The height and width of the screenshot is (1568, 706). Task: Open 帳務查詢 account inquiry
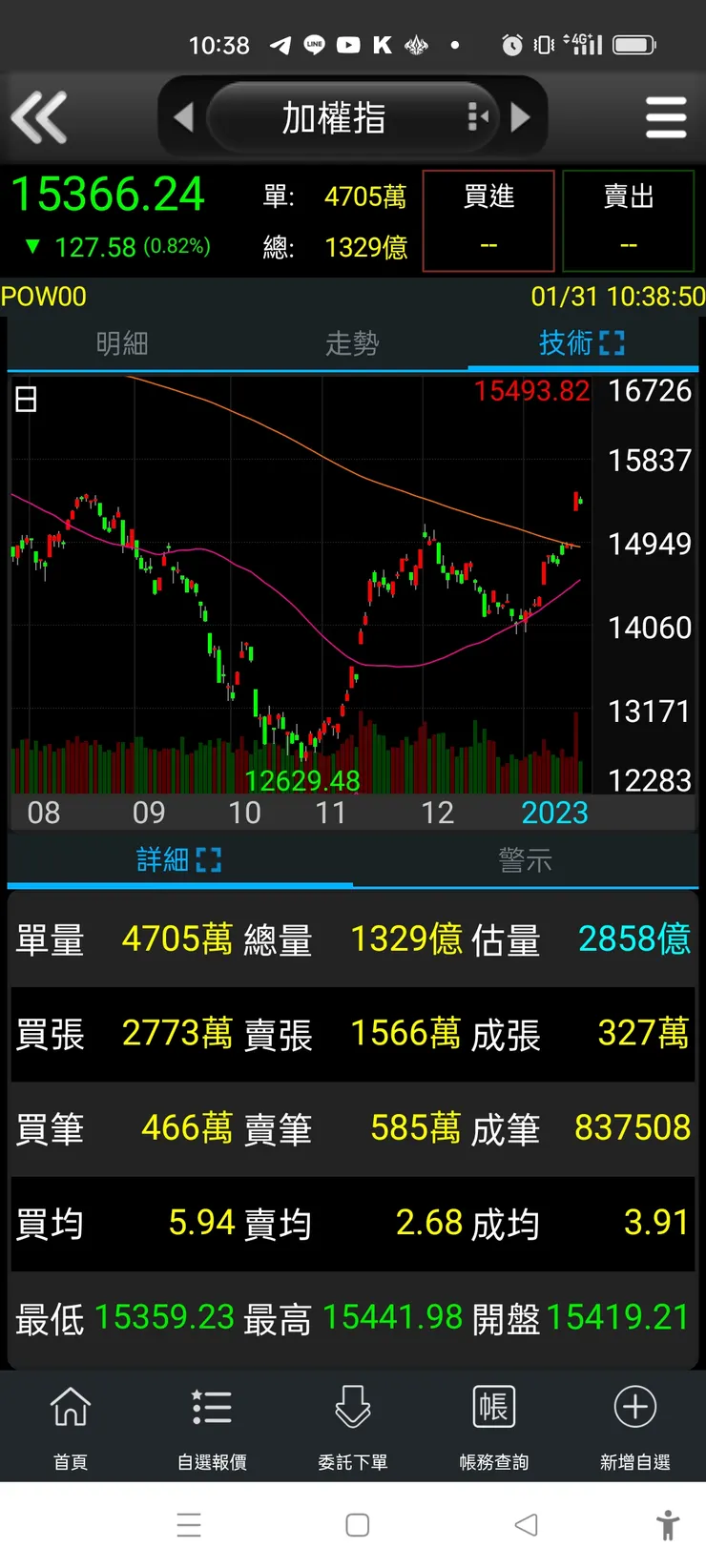pos(494,1426)
